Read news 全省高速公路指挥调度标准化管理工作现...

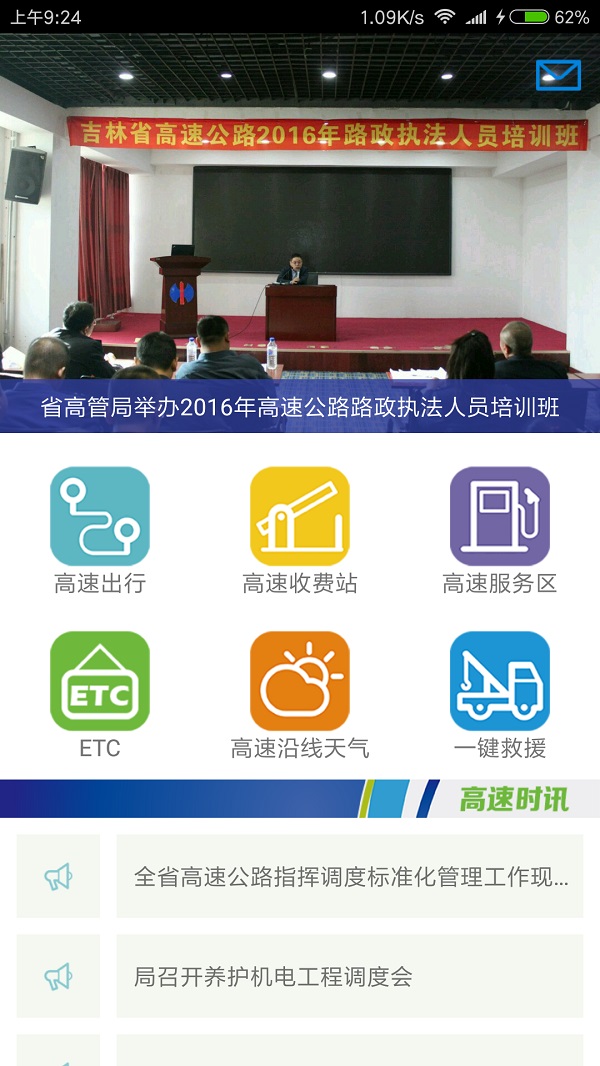tap(350, 877)
